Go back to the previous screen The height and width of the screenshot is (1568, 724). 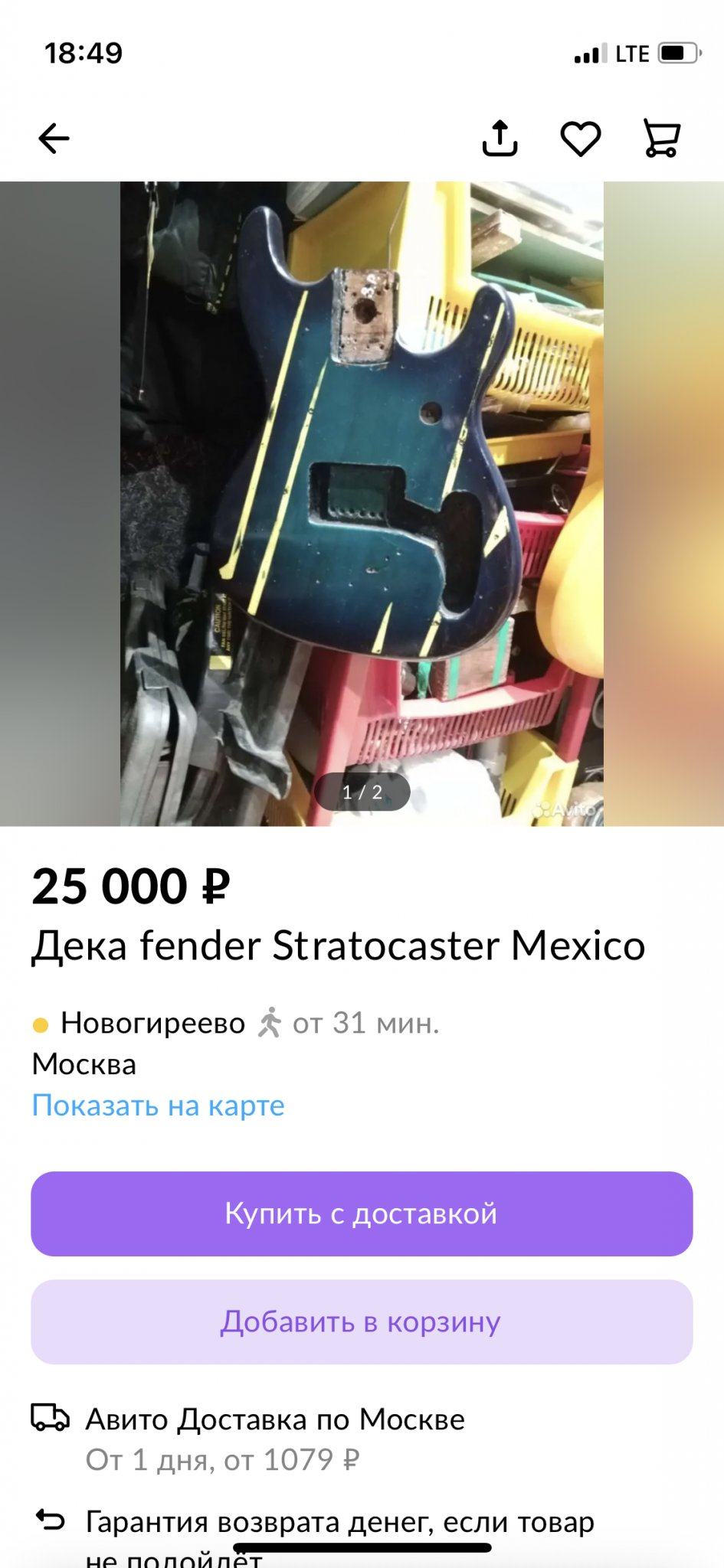(x=54, y=139)
